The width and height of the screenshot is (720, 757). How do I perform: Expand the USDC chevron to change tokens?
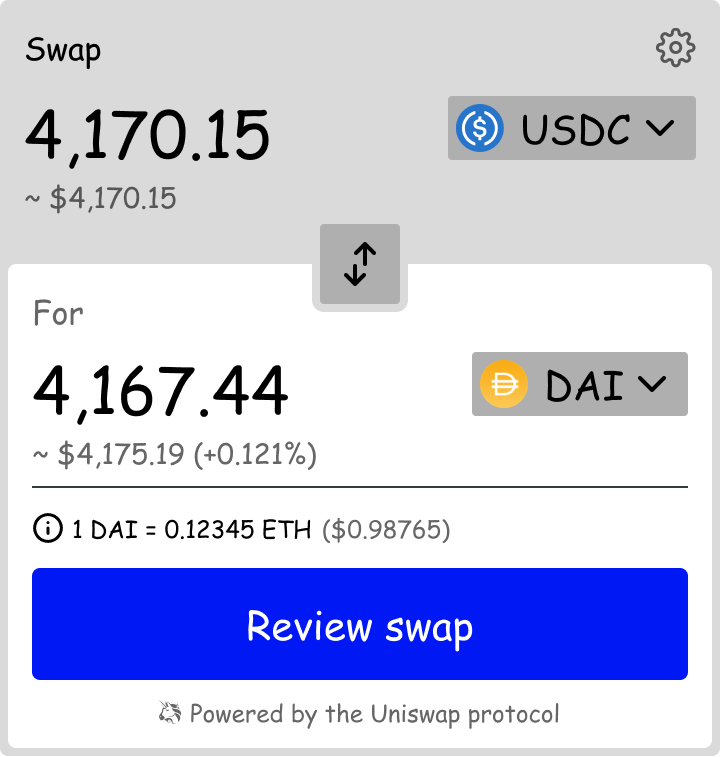tap(659, 128)
